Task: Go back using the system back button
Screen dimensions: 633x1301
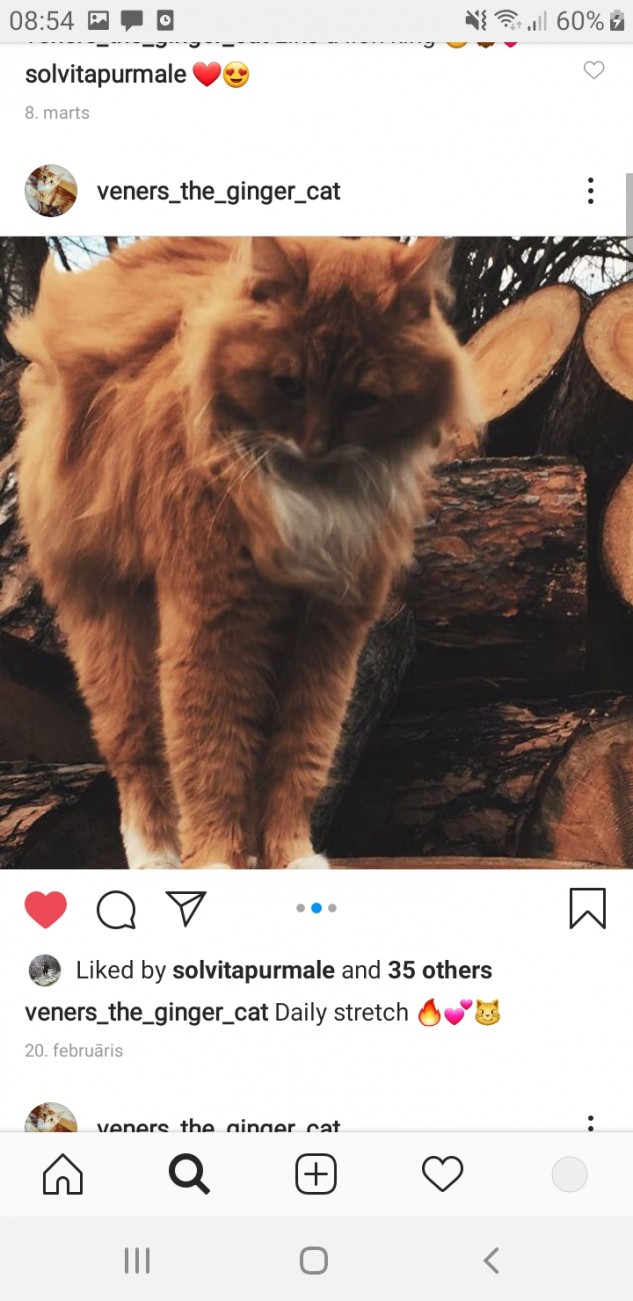Action: pos(491,1260)
